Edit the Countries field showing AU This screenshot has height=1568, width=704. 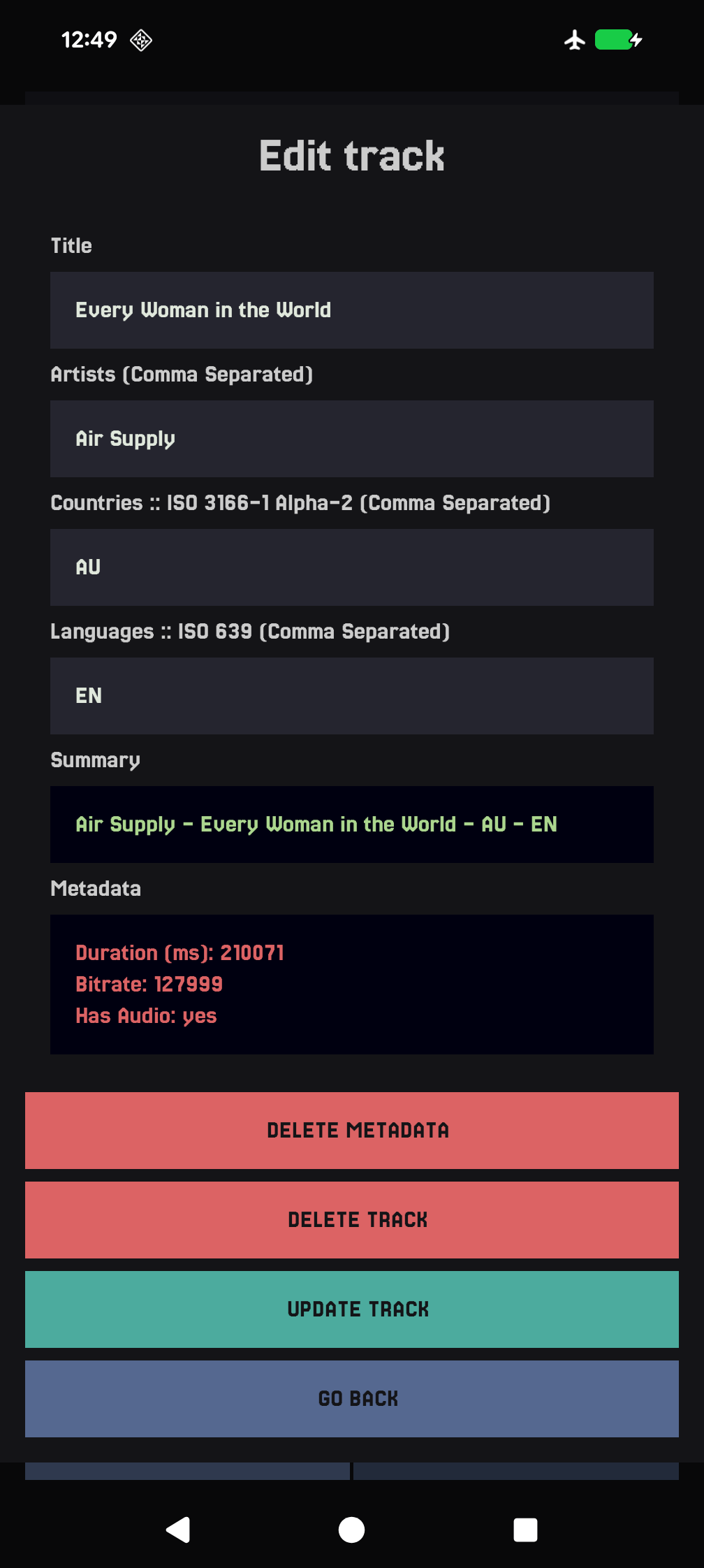tap(352, 567)
